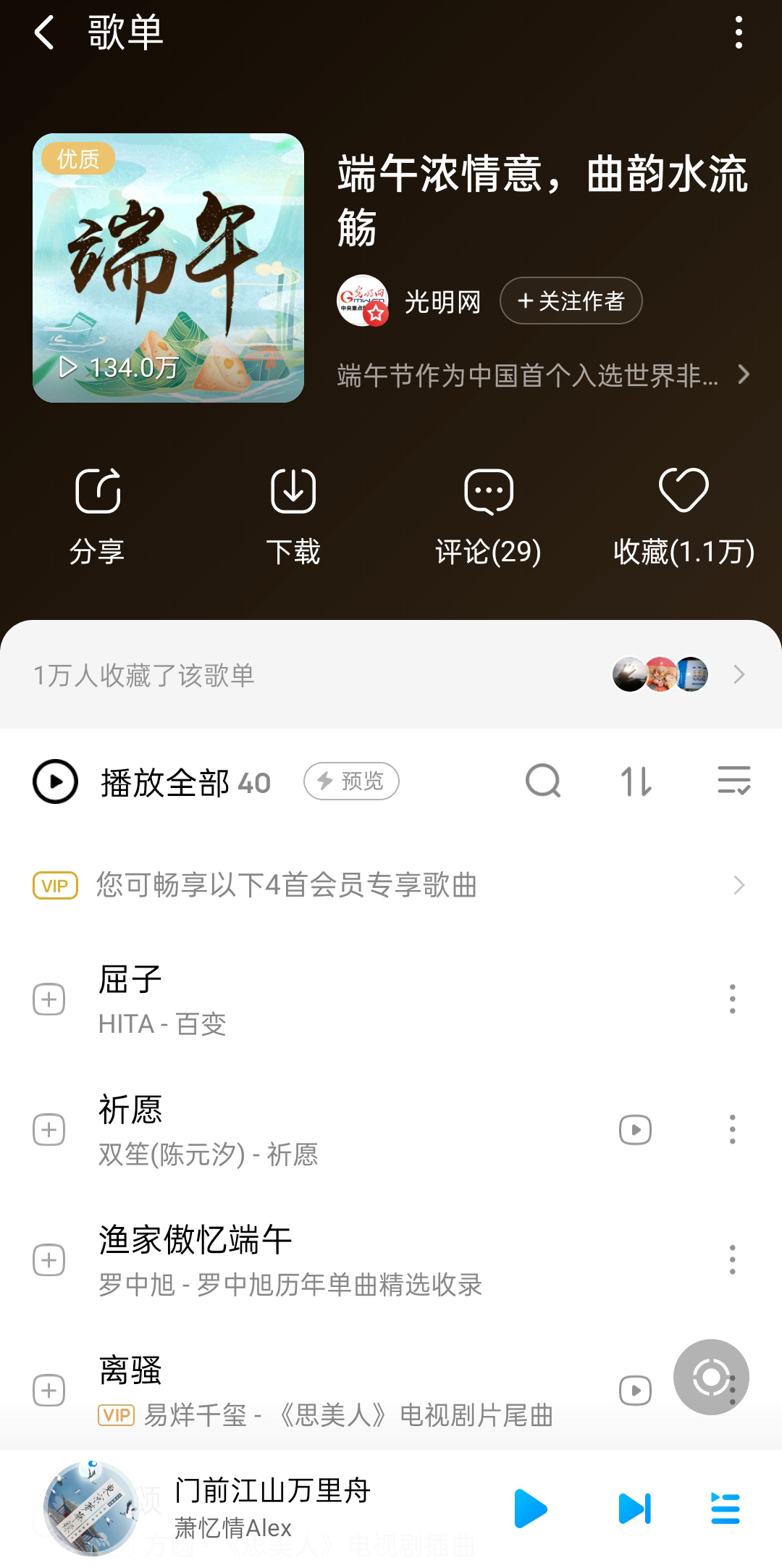Open the VIP banner 您可畅享以下4首会员专享歌曲

pos(391,885)
